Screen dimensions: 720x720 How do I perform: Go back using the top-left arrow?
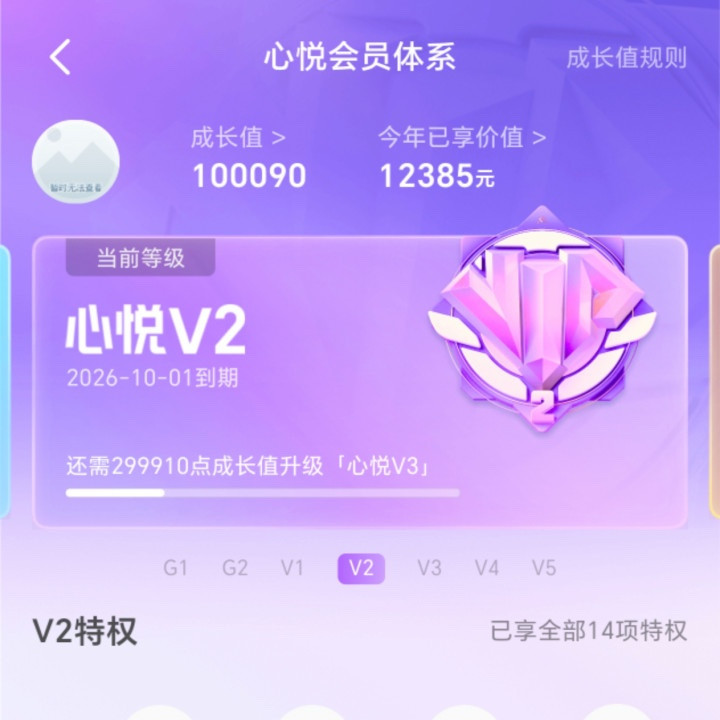tap(60, 57)
